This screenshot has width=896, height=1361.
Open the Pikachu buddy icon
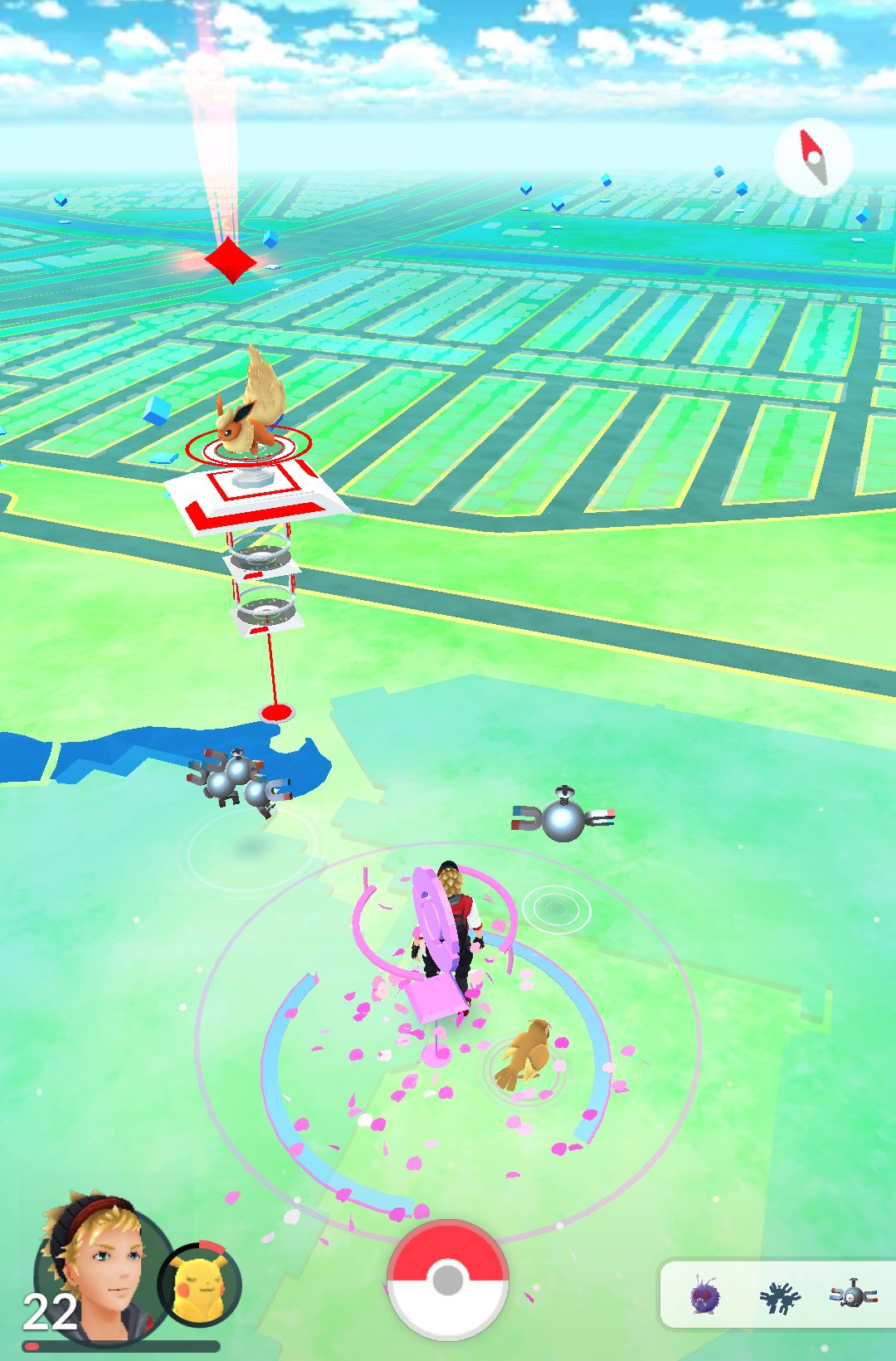(200, 1284)
